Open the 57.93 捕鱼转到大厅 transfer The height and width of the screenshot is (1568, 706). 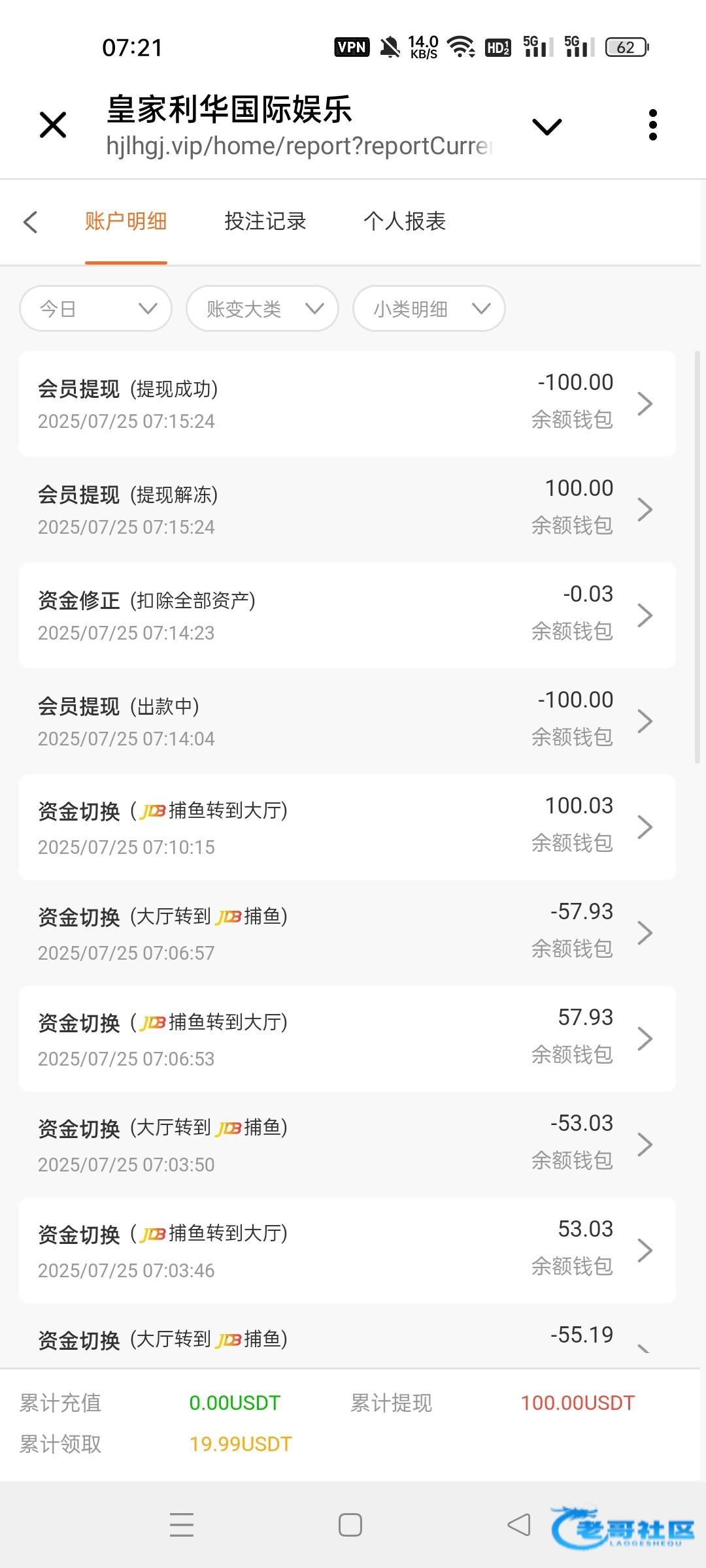click(x=347, y=1039)
